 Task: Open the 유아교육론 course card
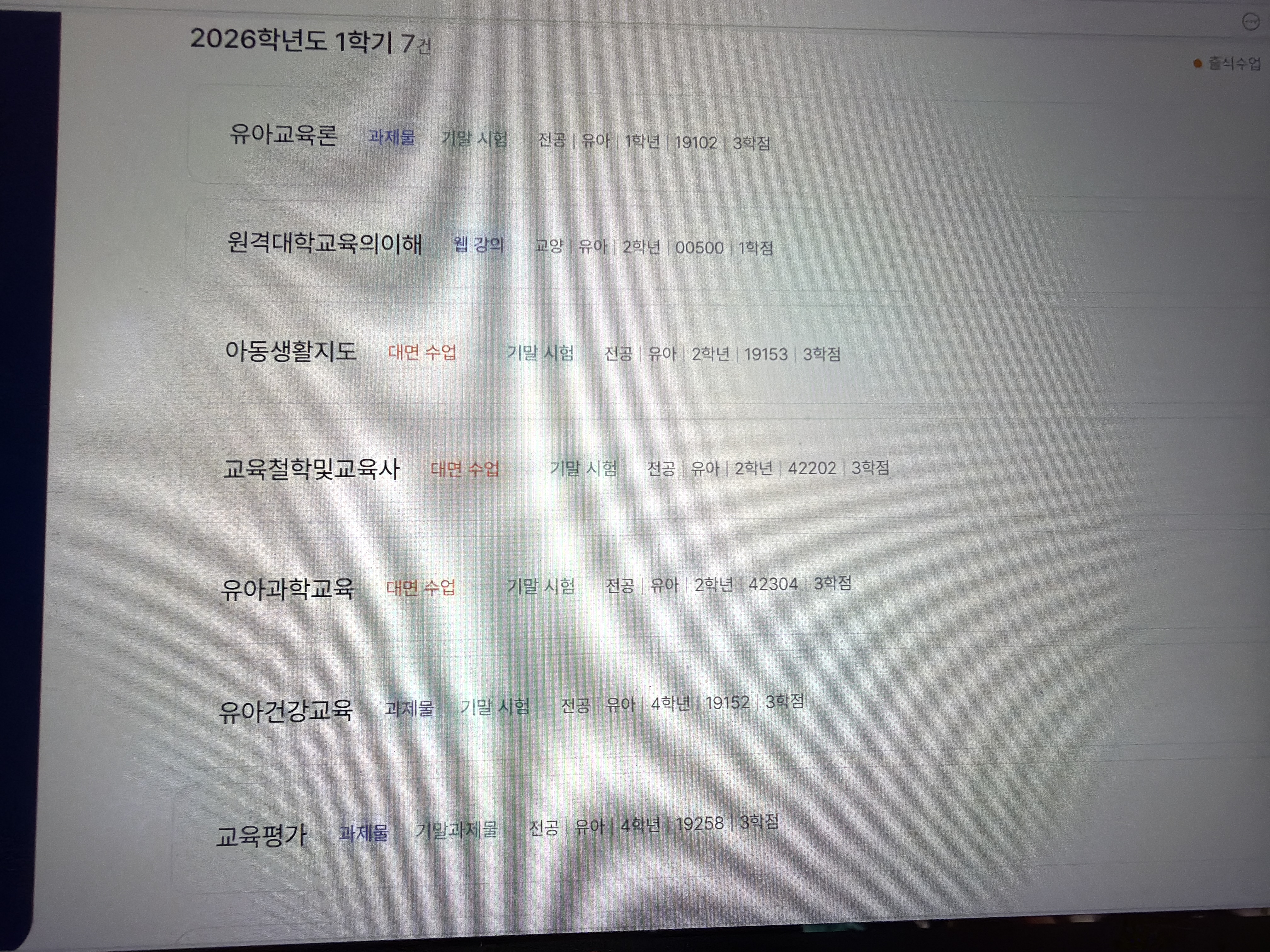[x=283, y=135]
